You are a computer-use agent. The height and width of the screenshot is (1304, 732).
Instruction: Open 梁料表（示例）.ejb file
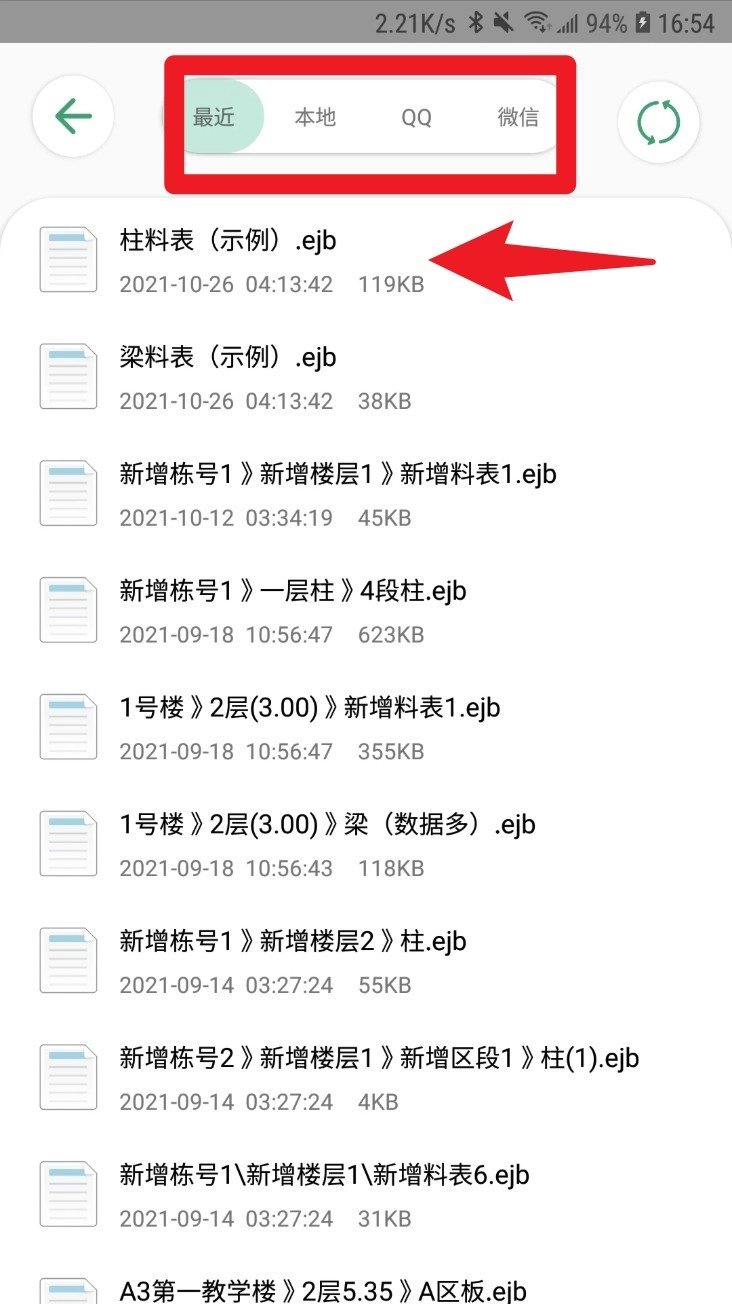(228, 377)
